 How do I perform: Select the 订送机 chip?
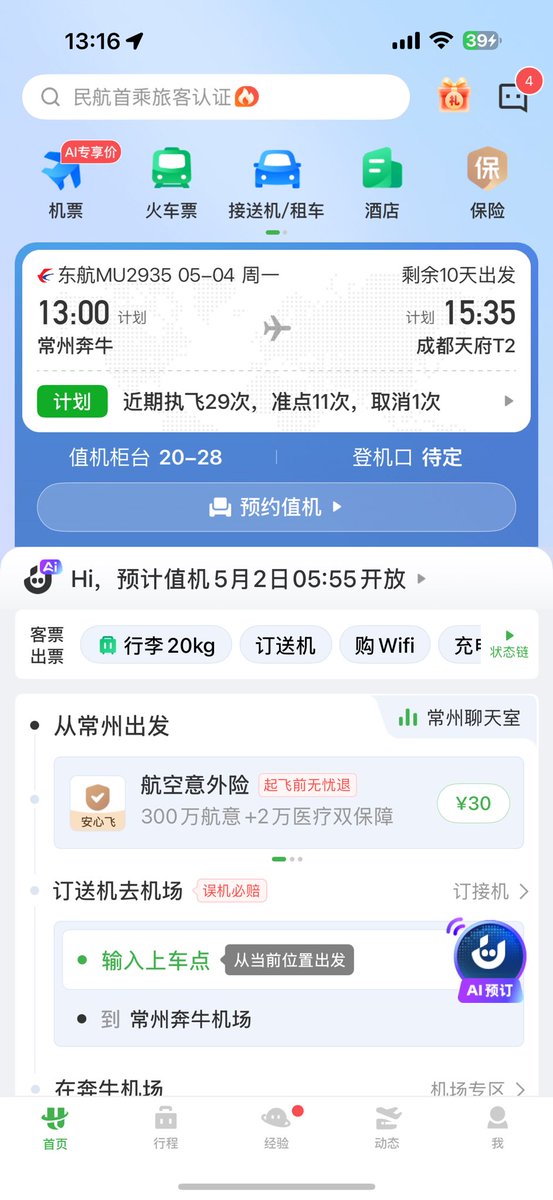285,645
